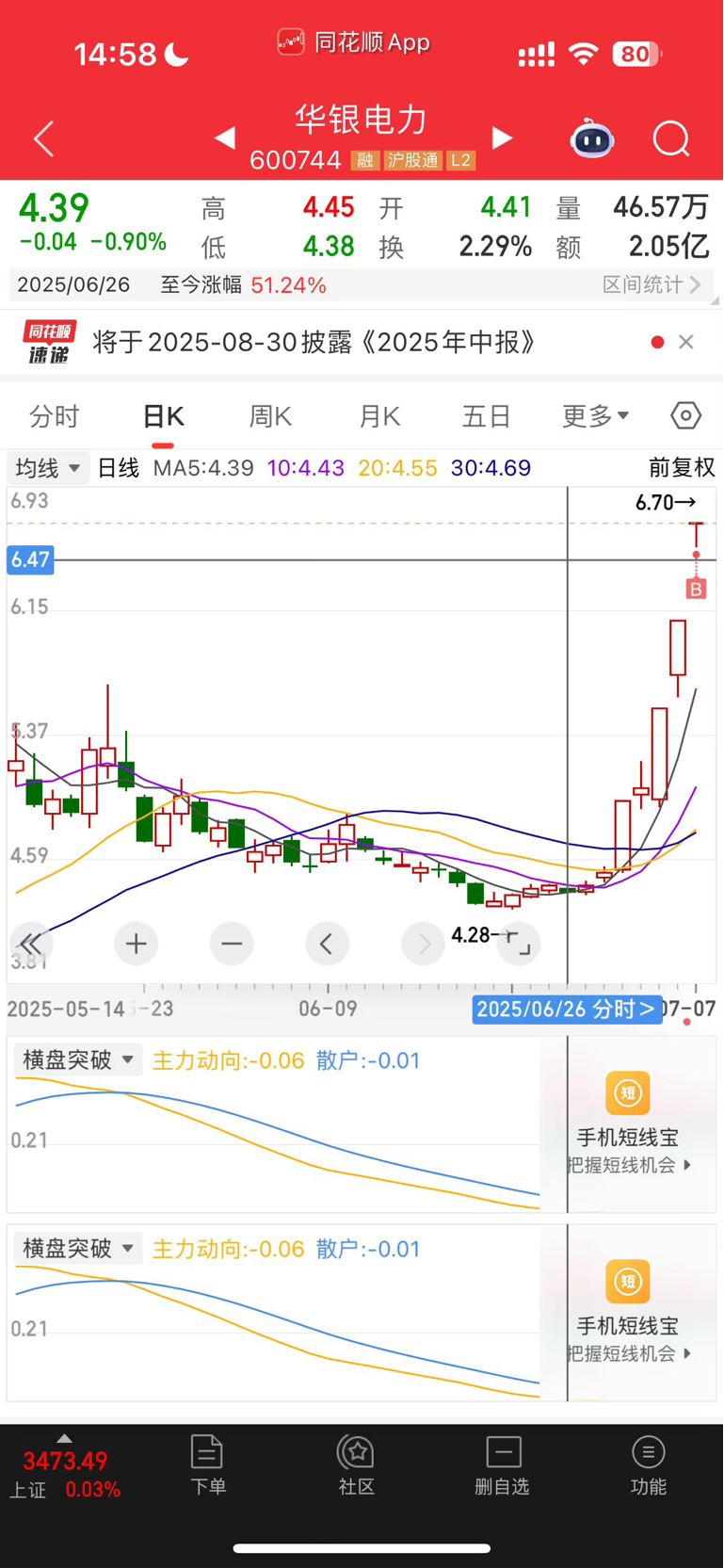Tap 前复权 adjustment option
Image resolution: width=724 pixels, height=1568 pixels.
pos(682,468)
